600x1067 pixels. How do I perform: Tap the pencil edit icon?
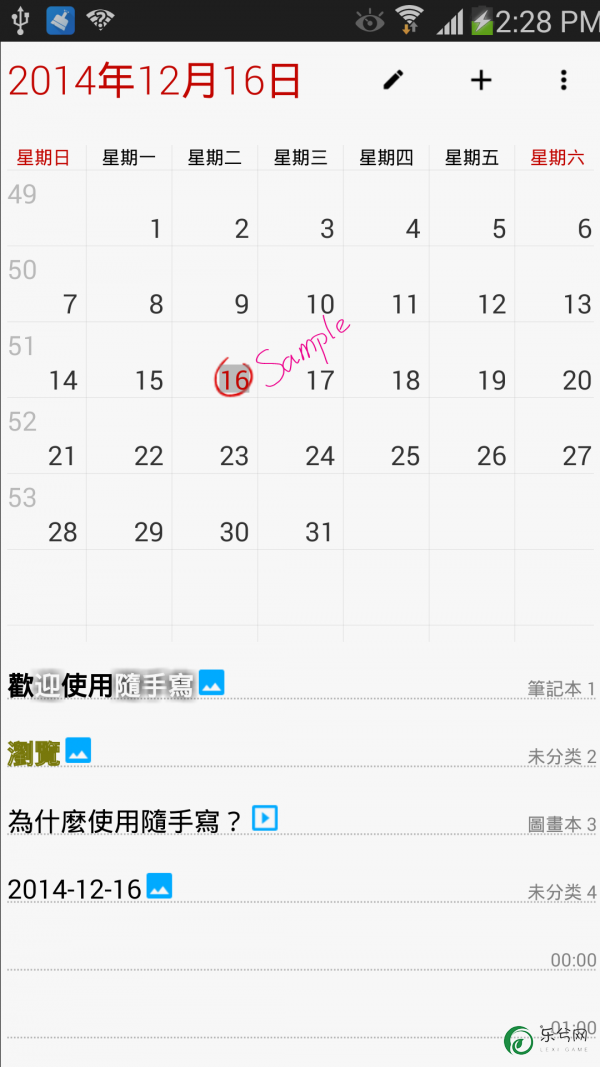click(394, 81)
